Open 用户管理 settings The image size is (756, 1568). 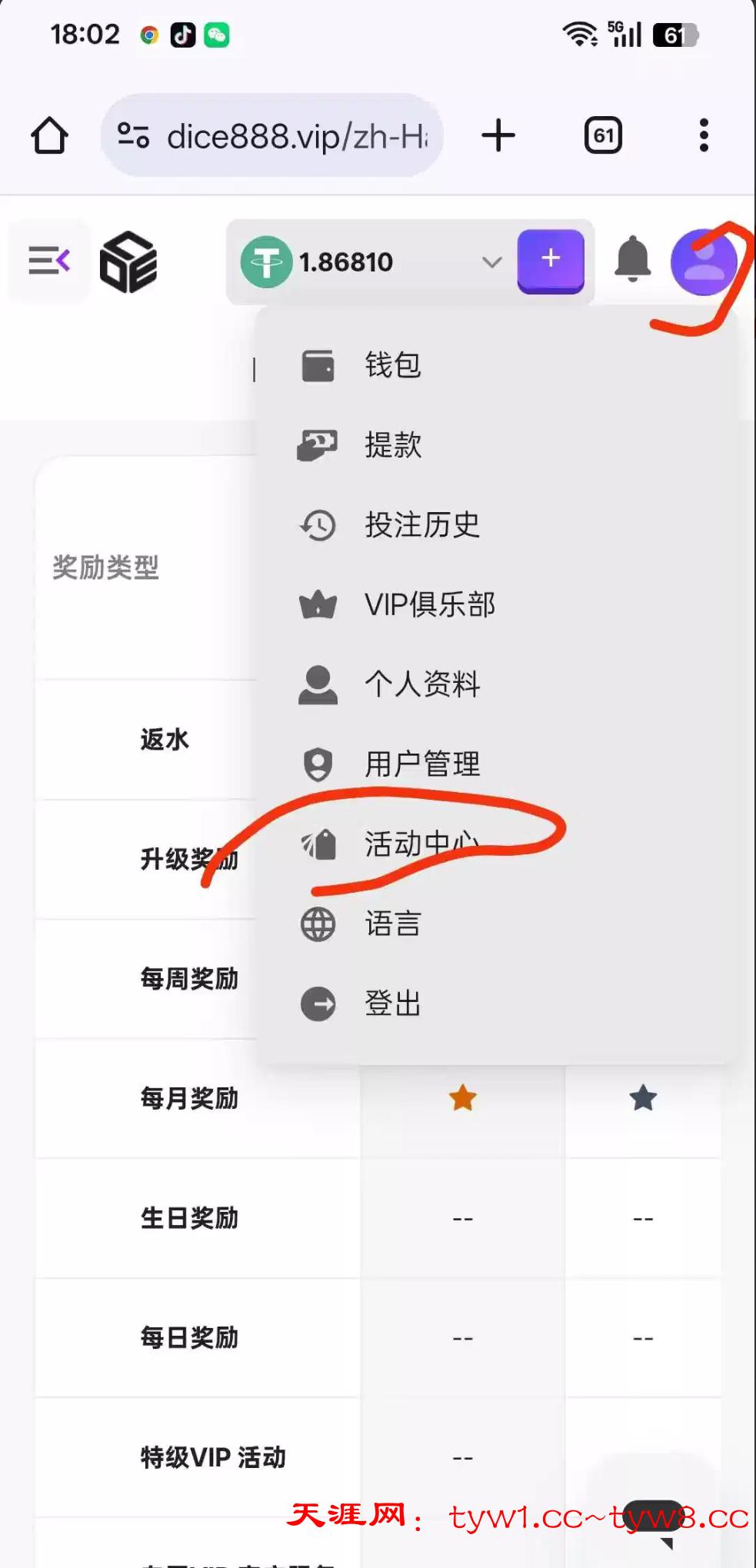coord(421,764)
